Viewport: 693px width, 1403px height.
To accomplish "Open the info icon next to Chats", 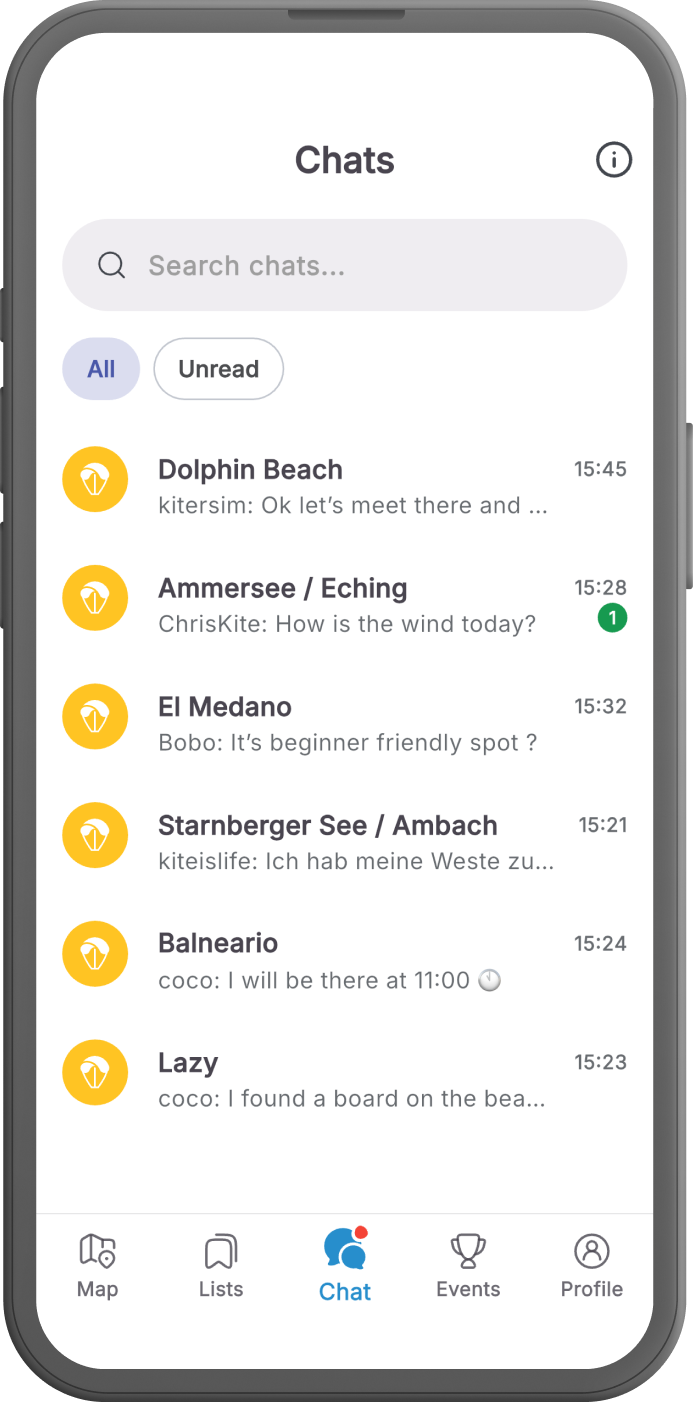I will point(613,160).
